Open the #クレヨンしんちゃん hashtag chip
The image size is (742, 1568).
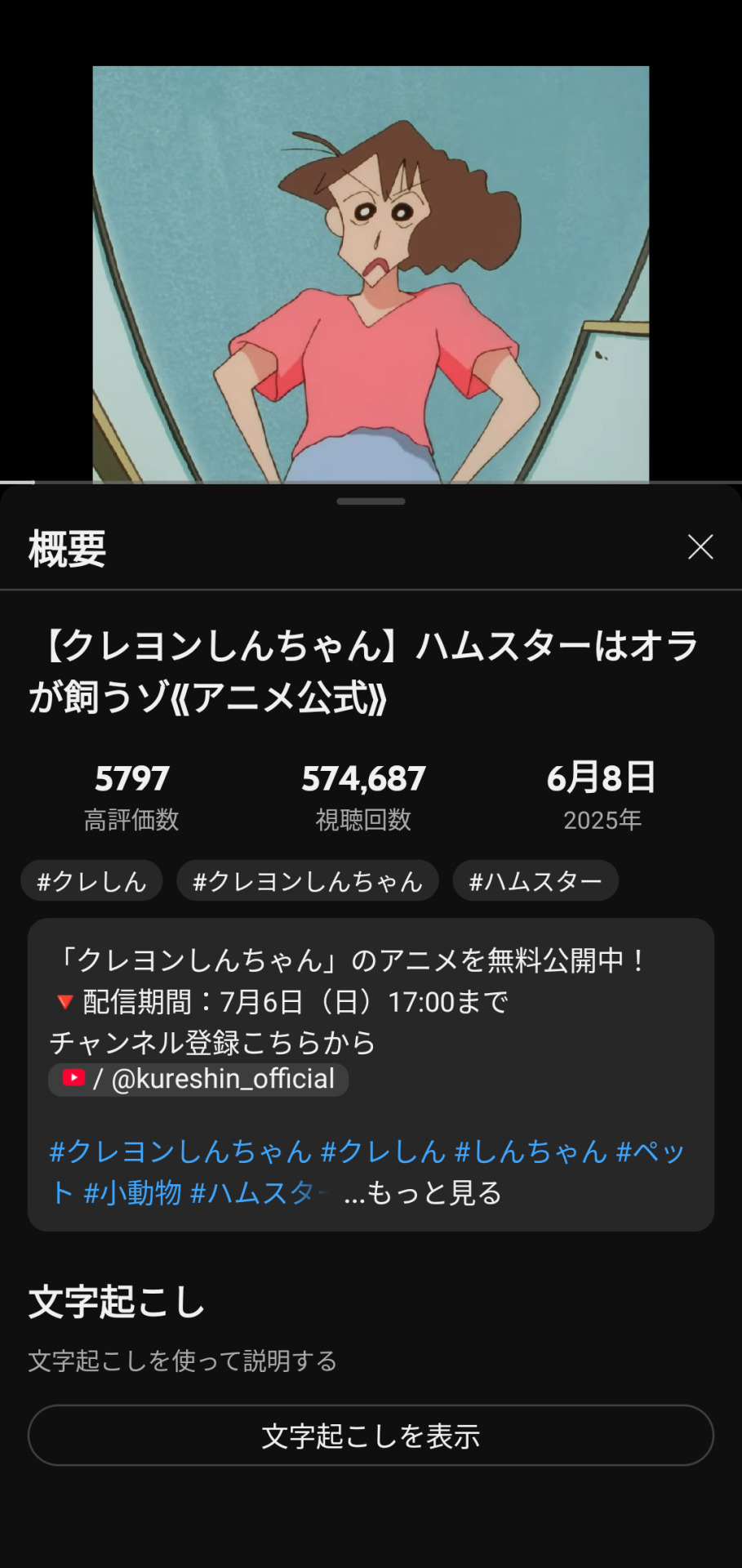307,881
